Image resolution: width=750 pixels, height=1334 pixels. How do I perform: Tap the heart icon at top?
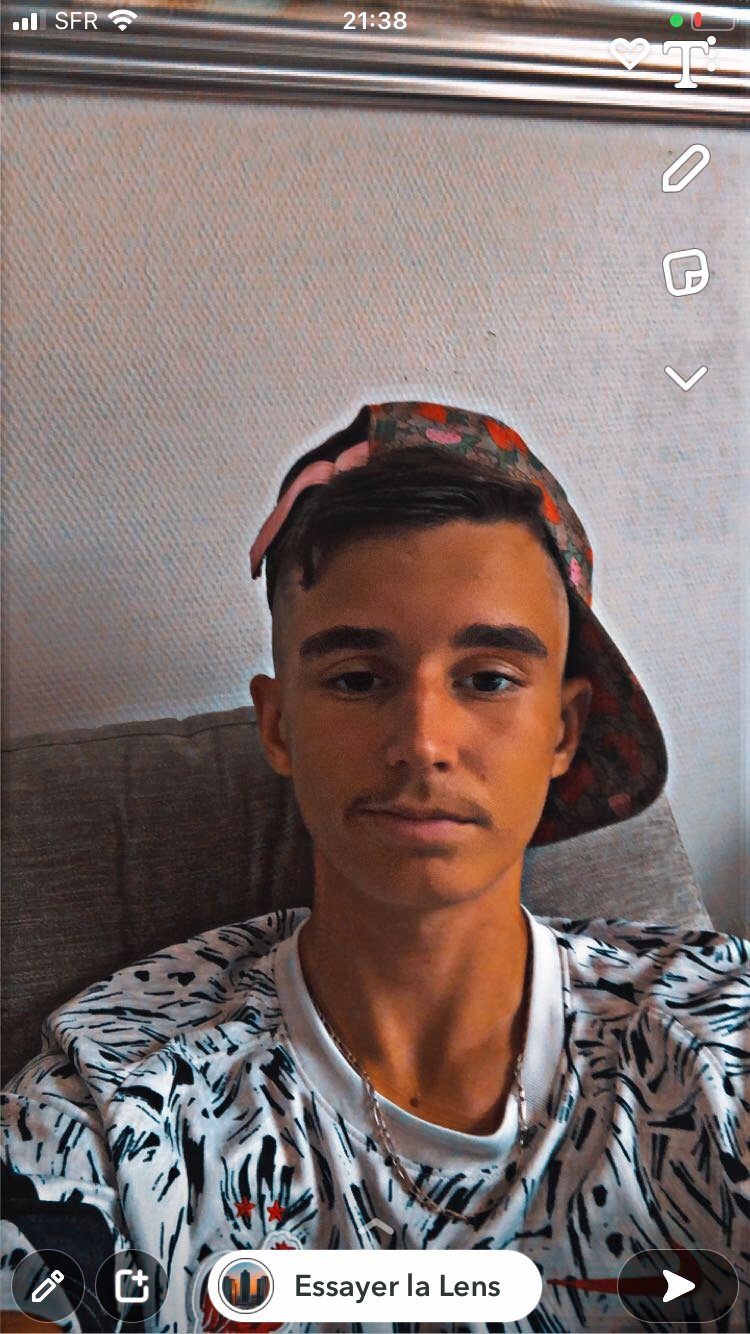628,54
